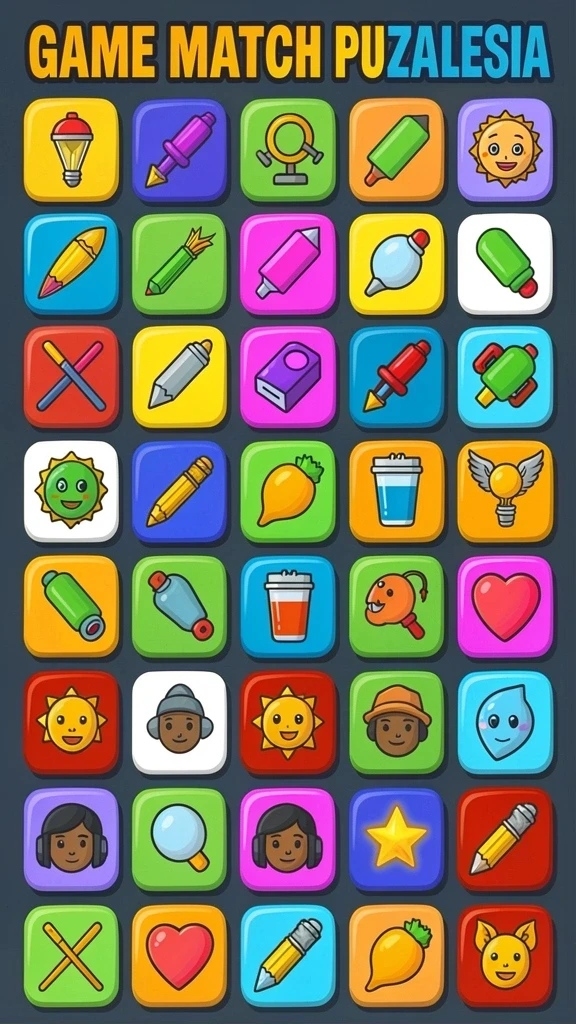Select the blue cup tile on orange

tap(396, 491)
